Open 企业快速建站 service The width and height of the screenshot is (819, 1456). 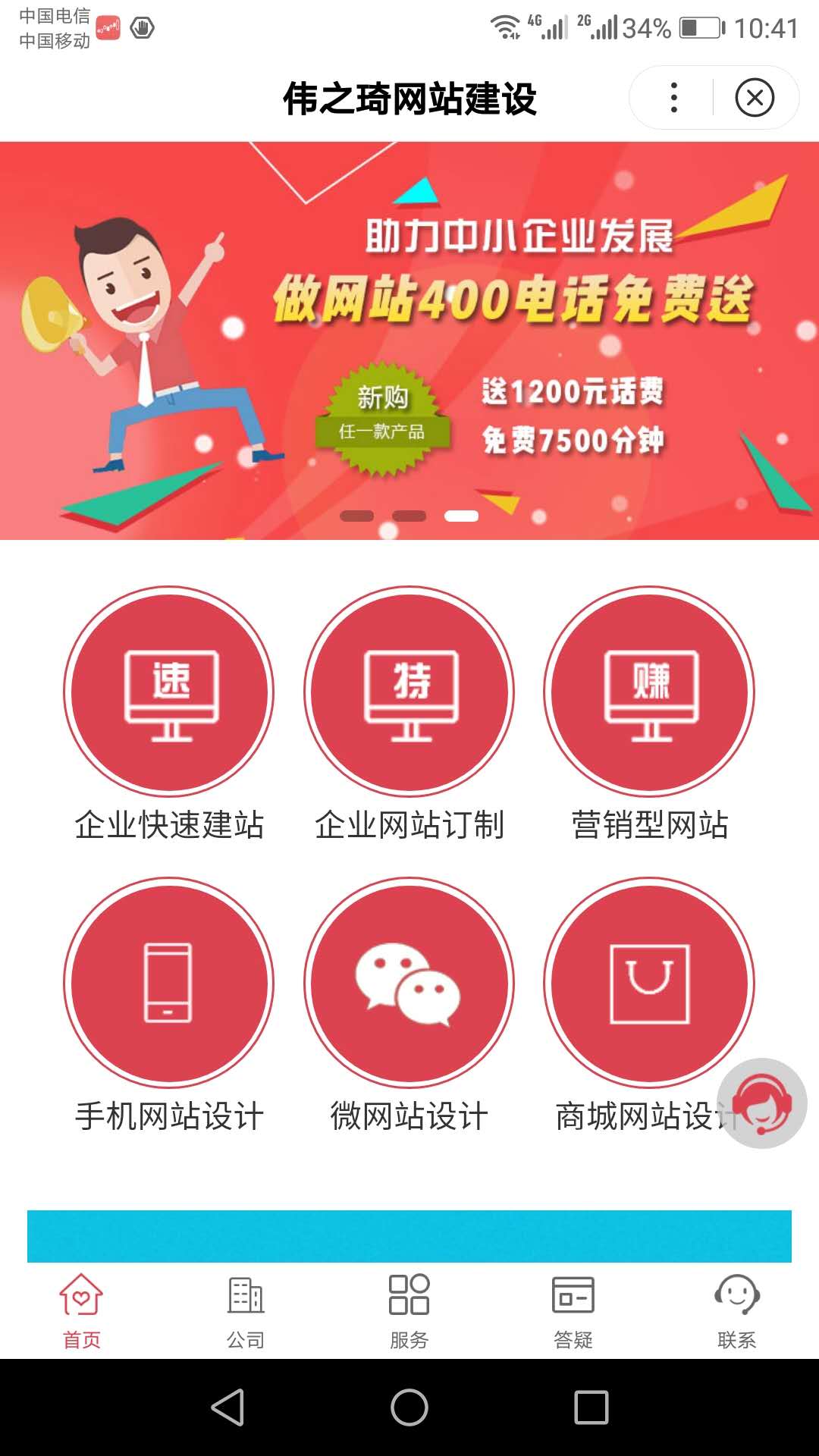pos(168,692)
